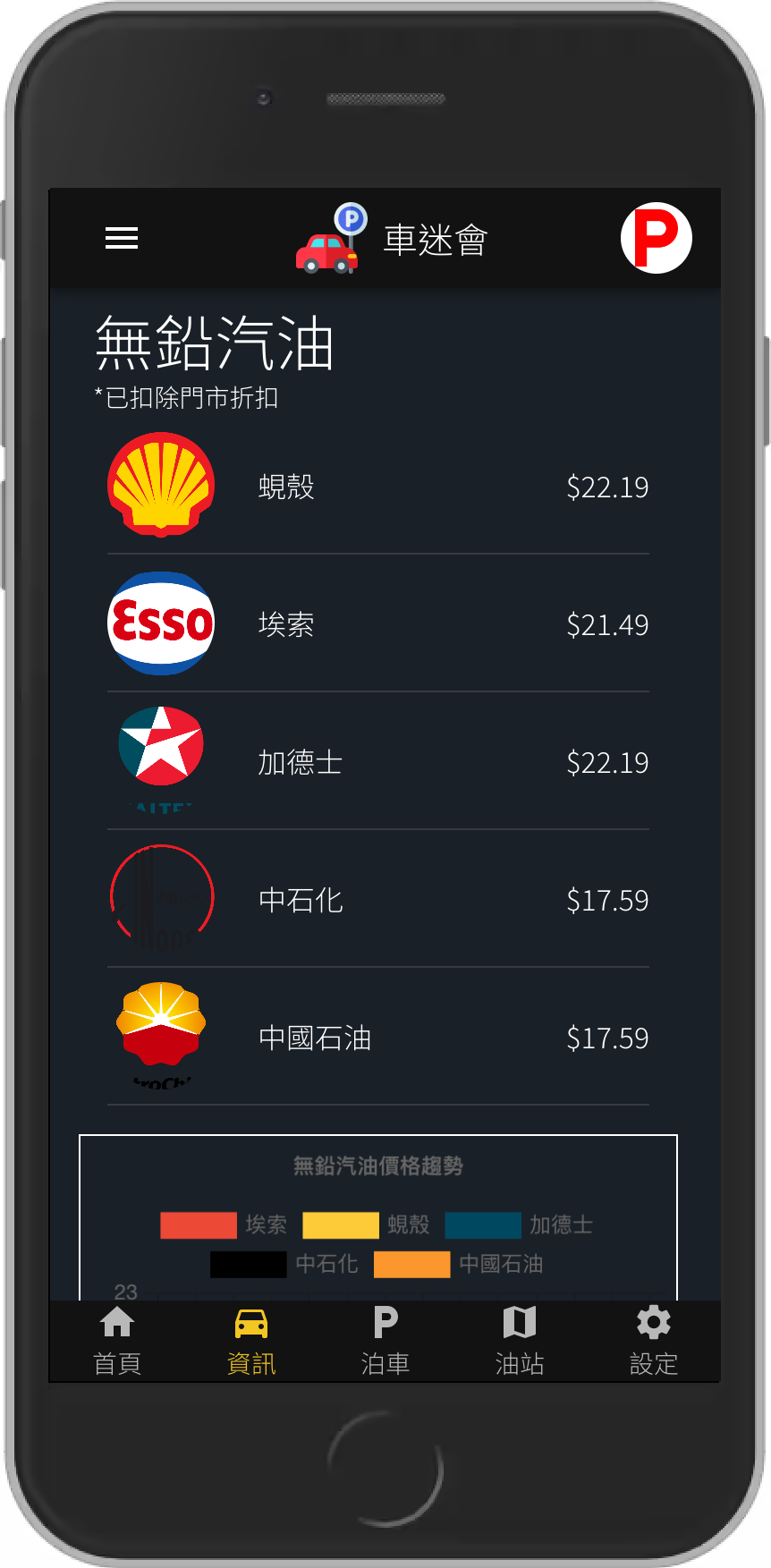Switch to the 資訊 tab

click(x=250, y=1342)
